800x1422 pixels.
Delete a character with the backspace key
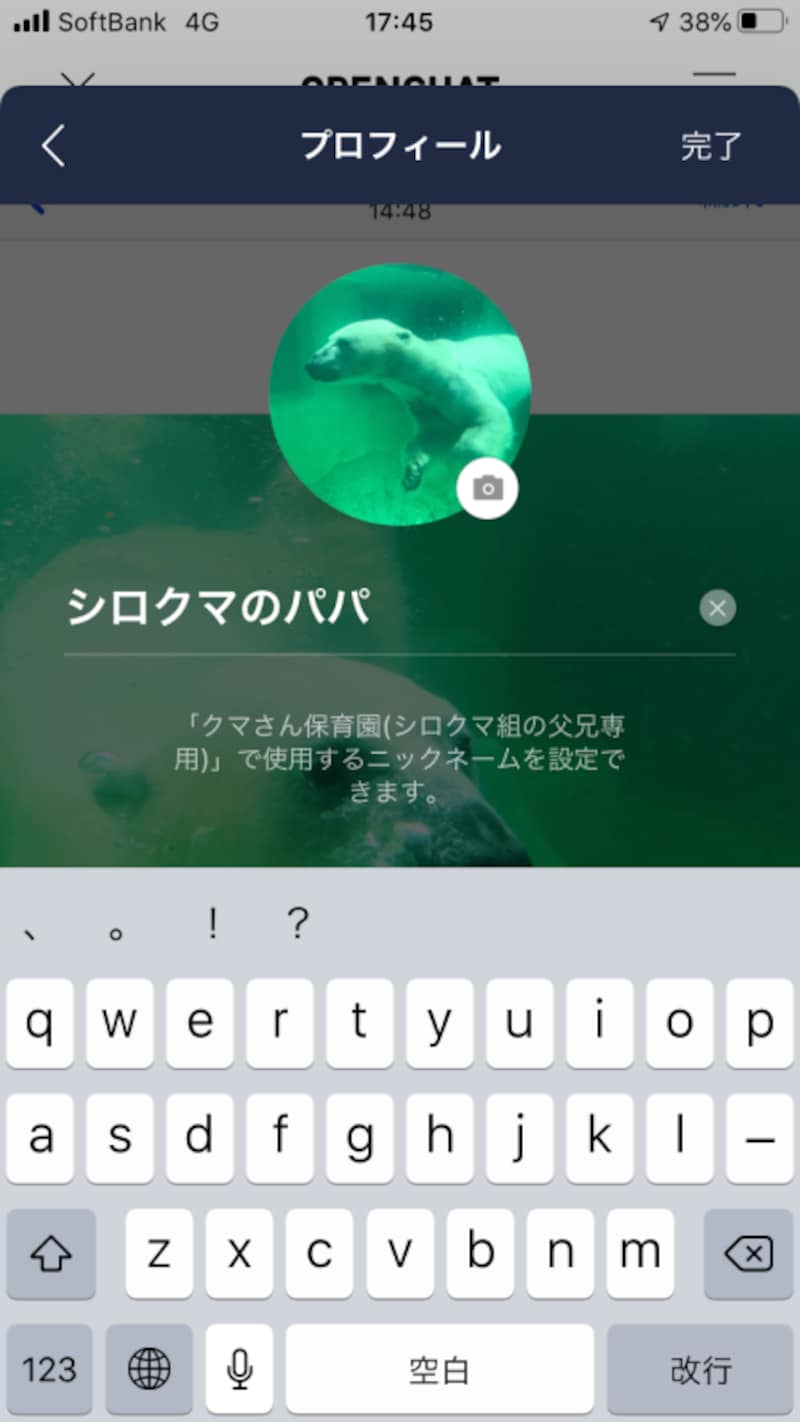pos(749,1254)
